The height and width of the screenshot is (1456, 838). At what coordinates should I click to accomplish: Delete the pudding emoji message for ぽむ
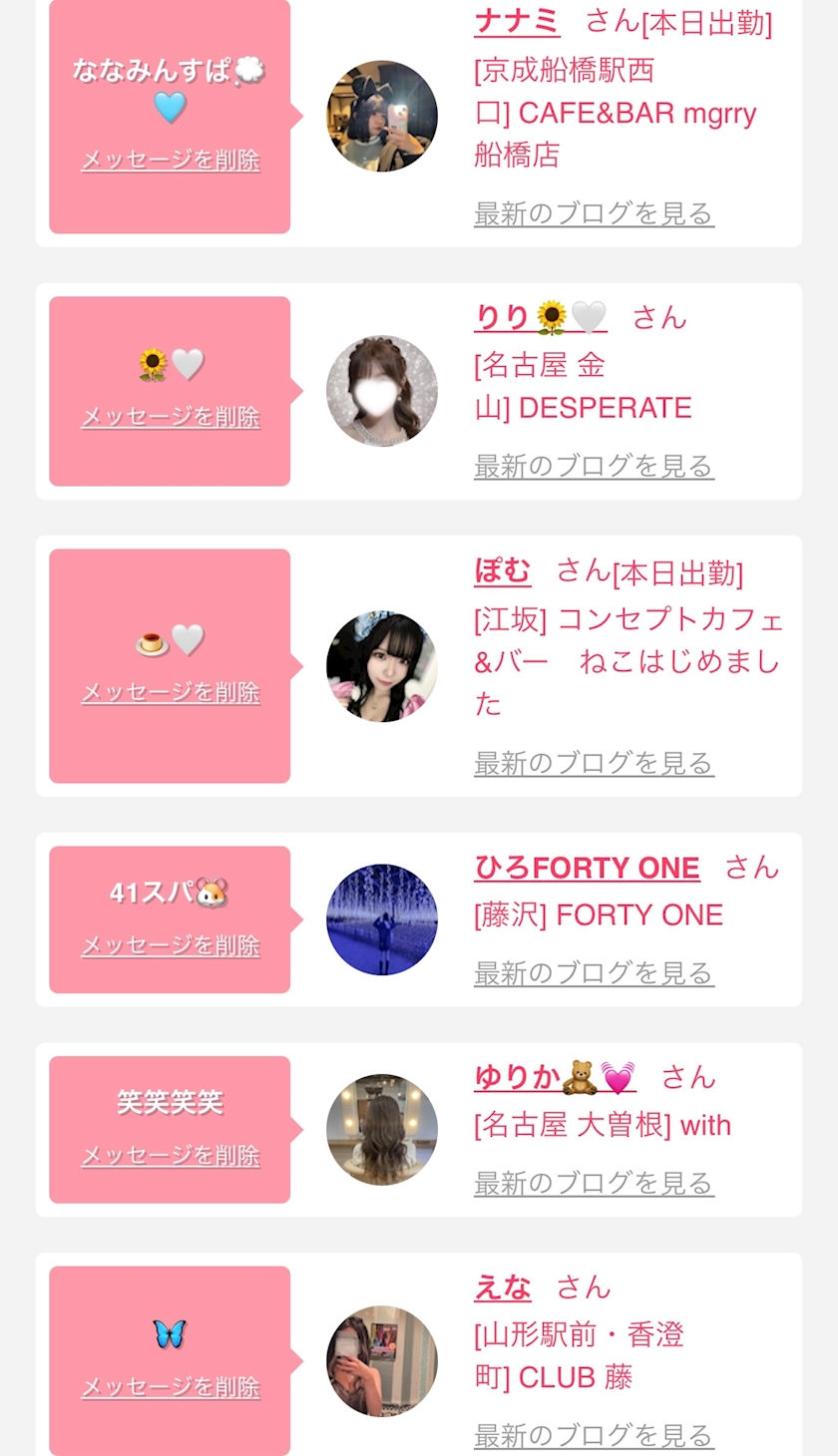[x=170, y=692]
